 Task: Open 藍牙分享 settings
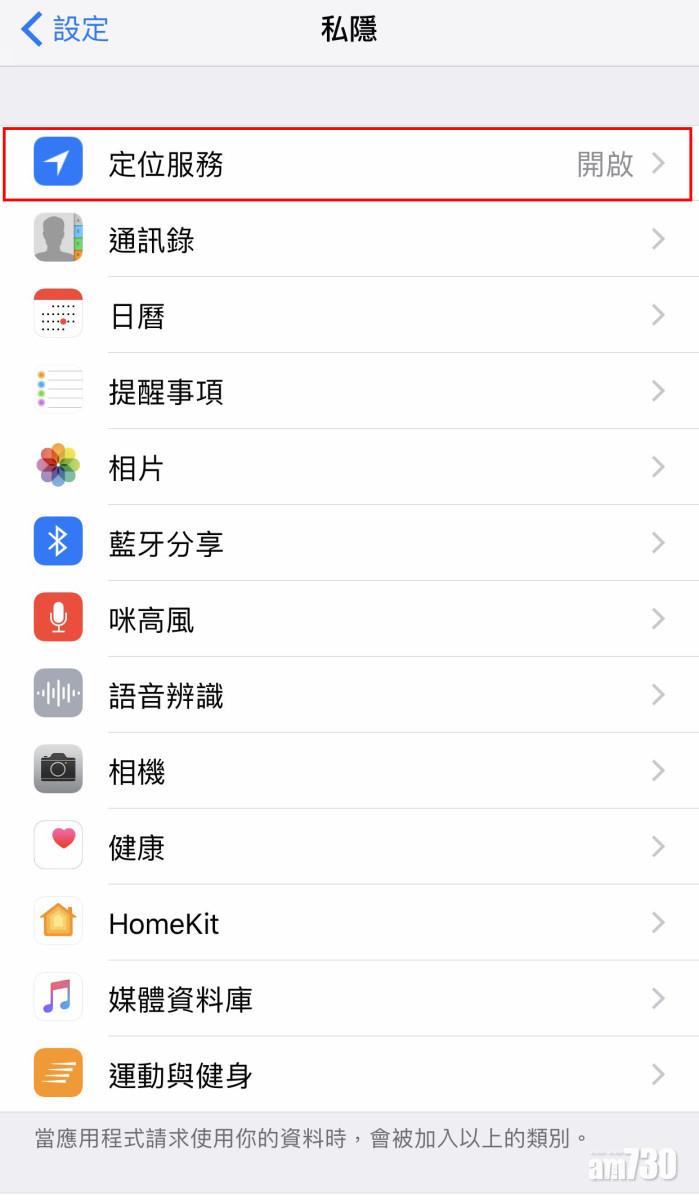tap(348, 544)
